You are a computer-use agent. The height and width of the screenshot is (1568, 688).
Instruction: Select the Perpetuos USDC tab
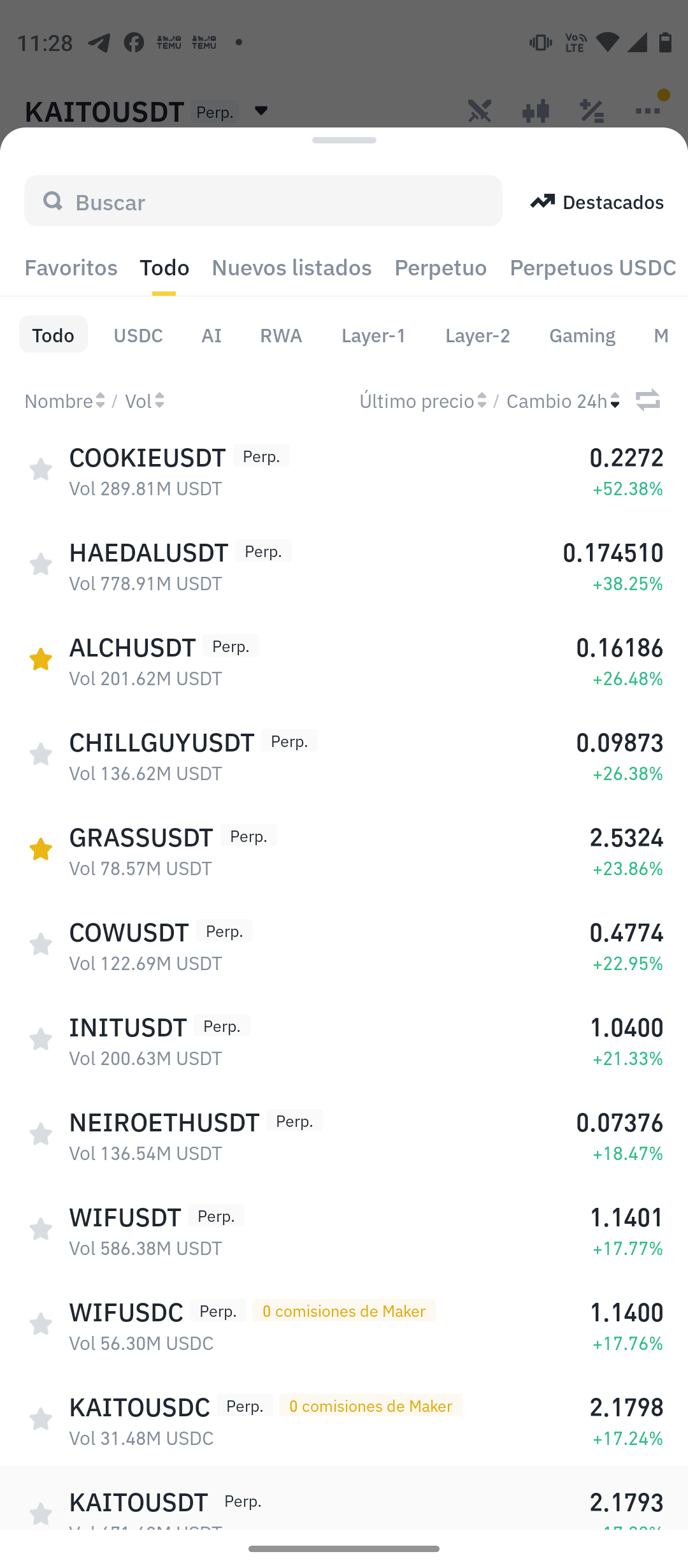click(593, 268)
